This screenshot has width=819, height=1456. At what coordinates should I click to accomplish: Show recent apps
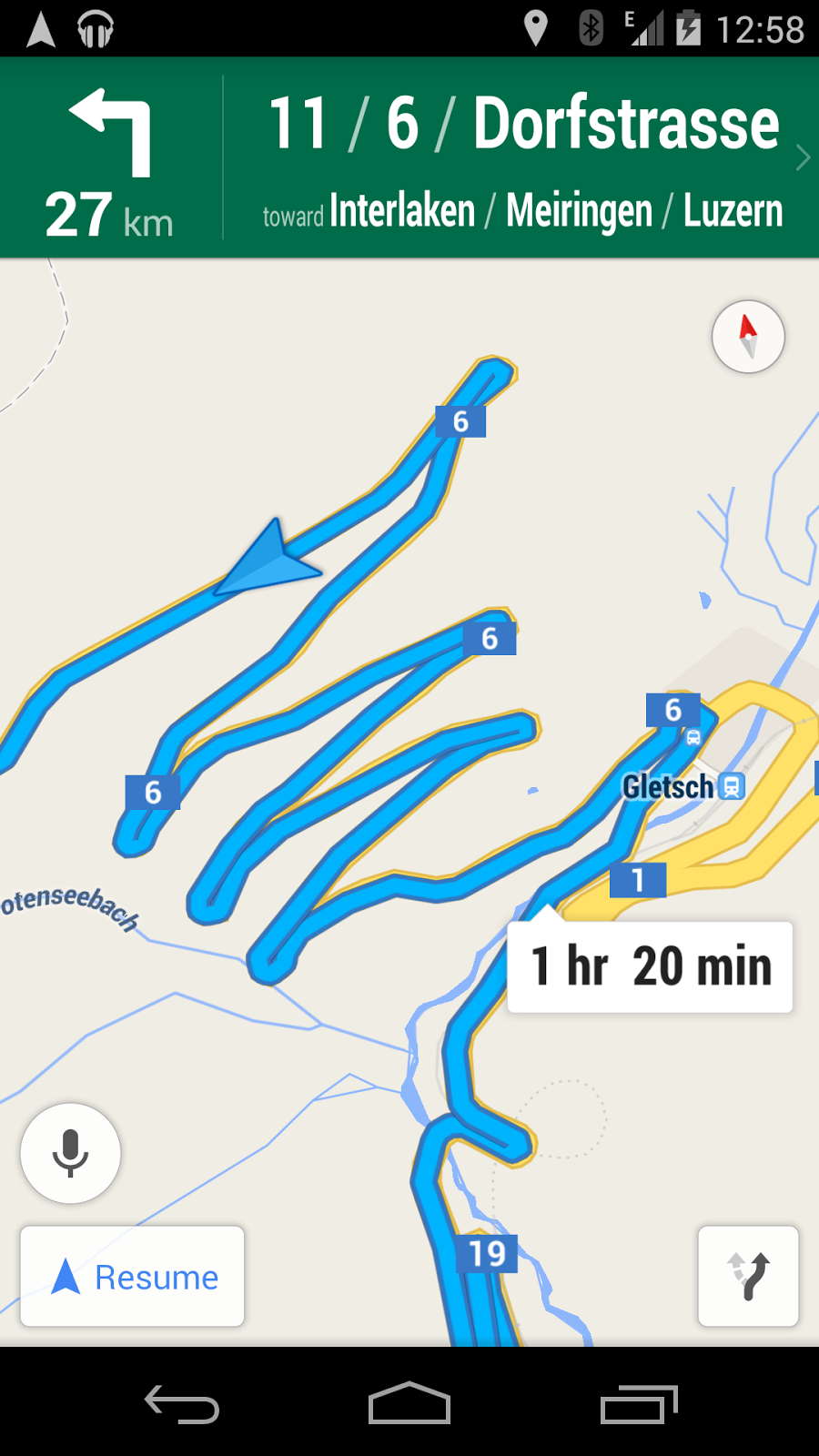(x=639, y=1404)
